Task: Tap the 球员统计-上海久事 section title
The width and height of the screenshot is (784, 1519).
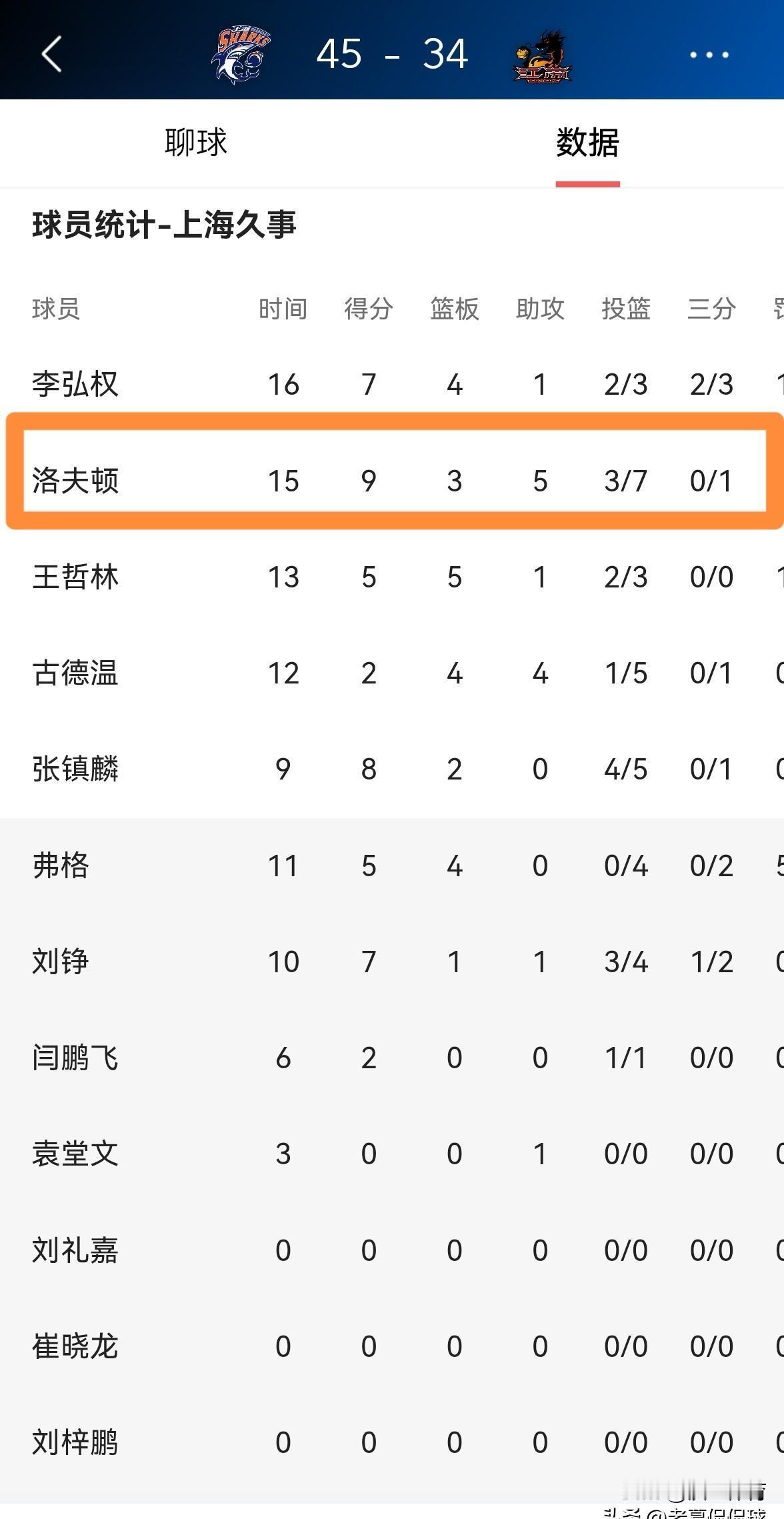Action: pos(165,225)
